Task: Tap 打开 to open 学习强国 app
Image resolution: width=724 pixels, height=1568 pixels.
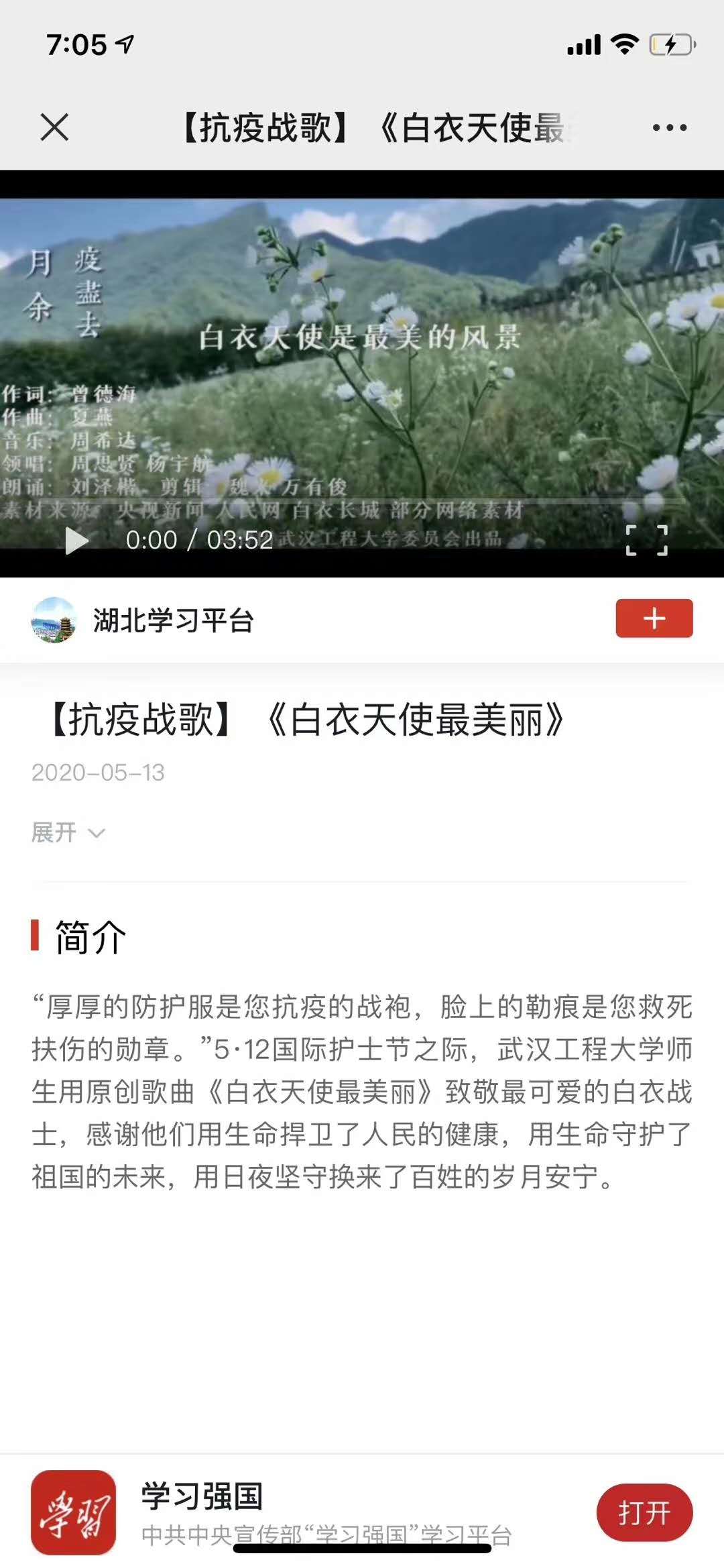Action: click(x=644, y=1513)
